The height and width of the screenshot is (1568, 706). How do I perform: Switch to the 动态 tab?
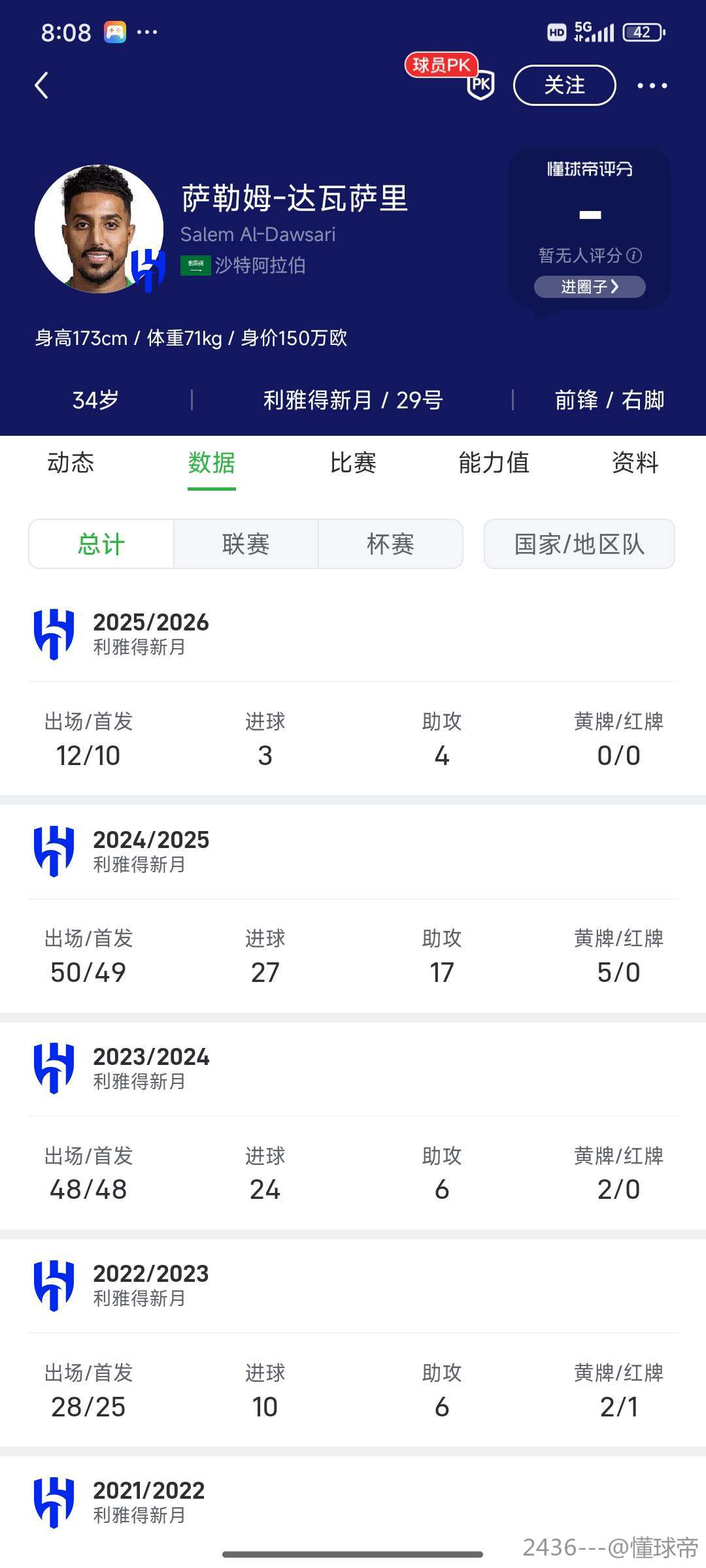(x=71, y=463)
